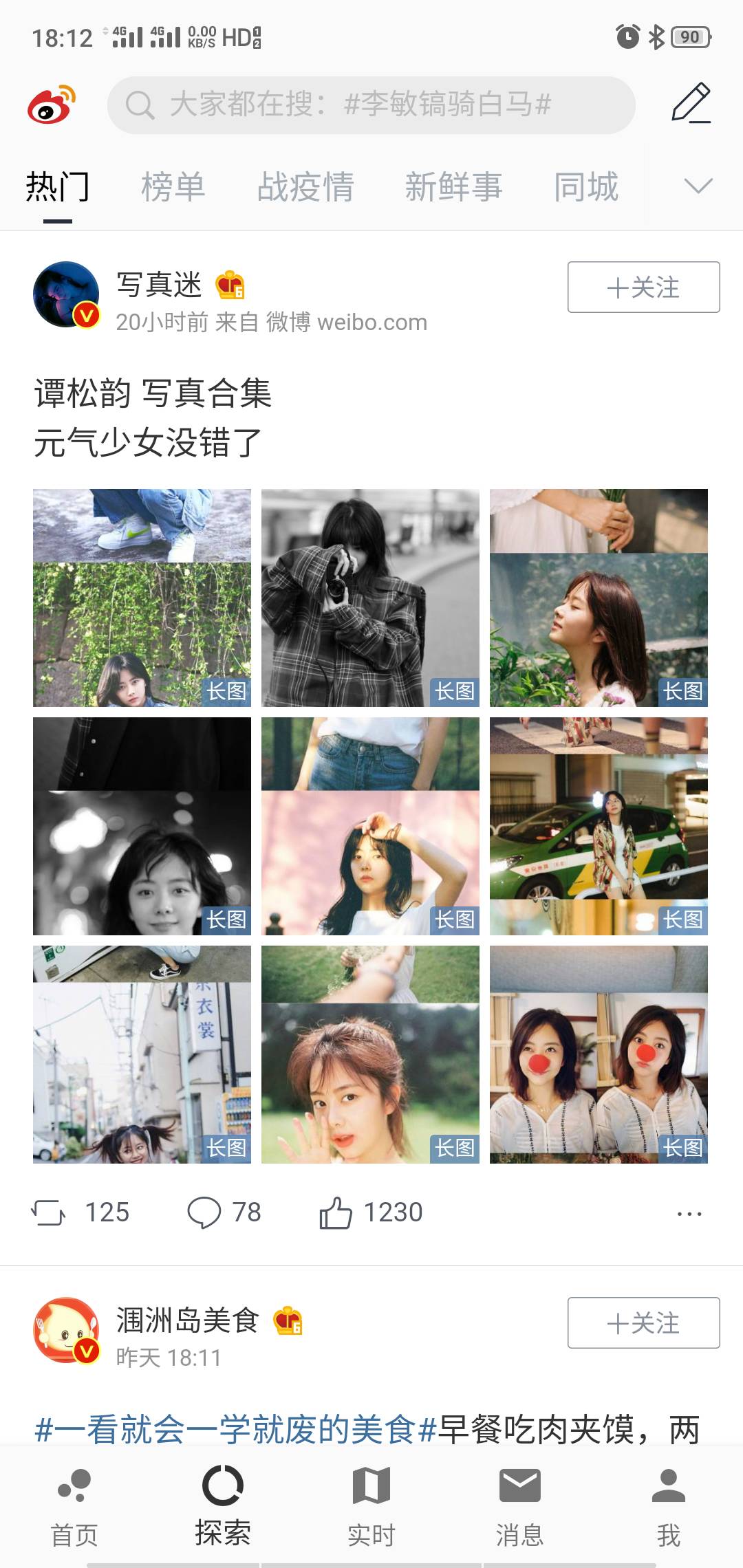Viewport: 743px width, 1568px height.
Task: Open the compose post pencil icon
Action: (698, 105)
